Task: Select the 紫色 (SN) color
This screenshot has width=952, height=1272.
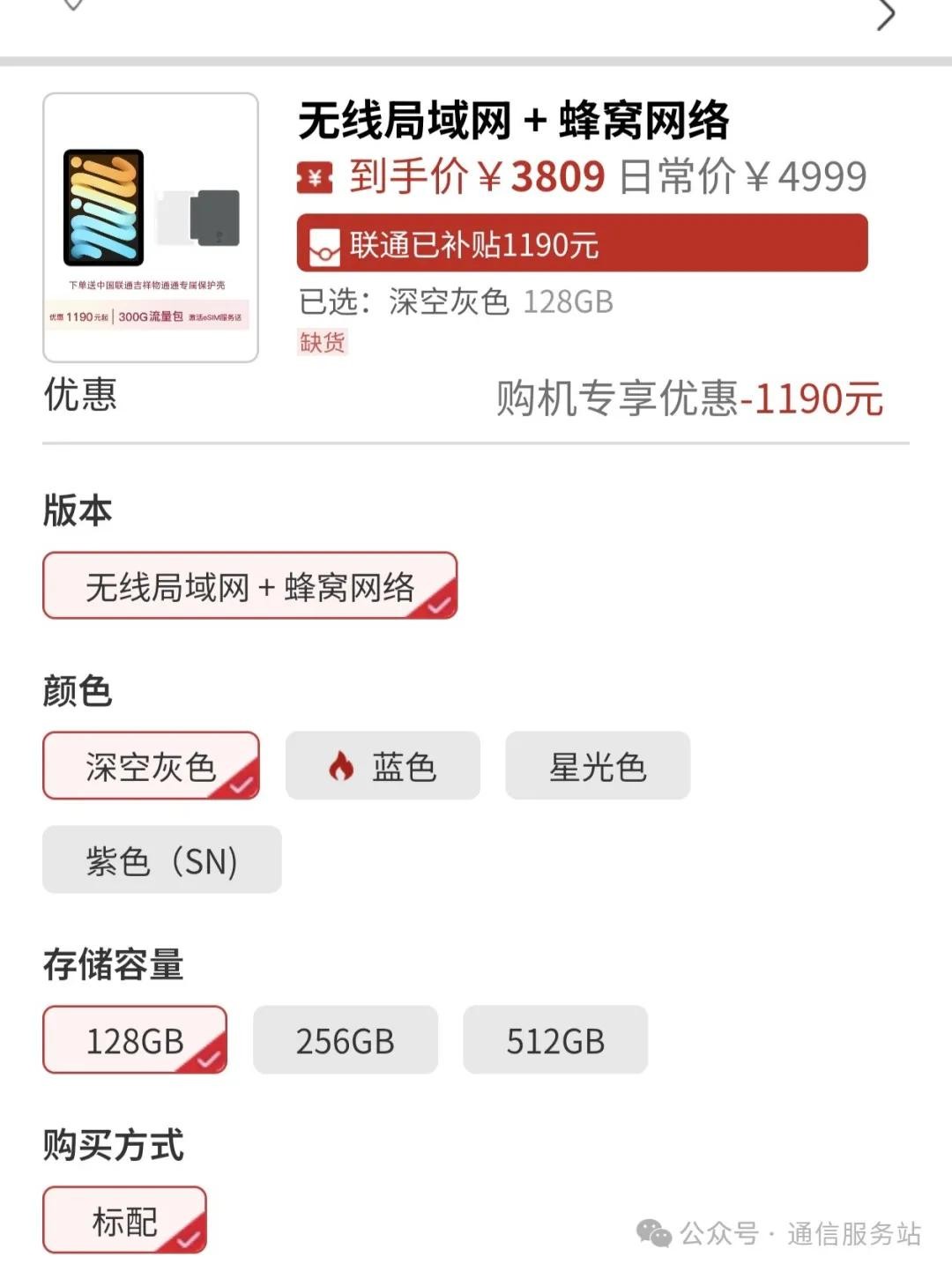Action: tap(162, 859)
